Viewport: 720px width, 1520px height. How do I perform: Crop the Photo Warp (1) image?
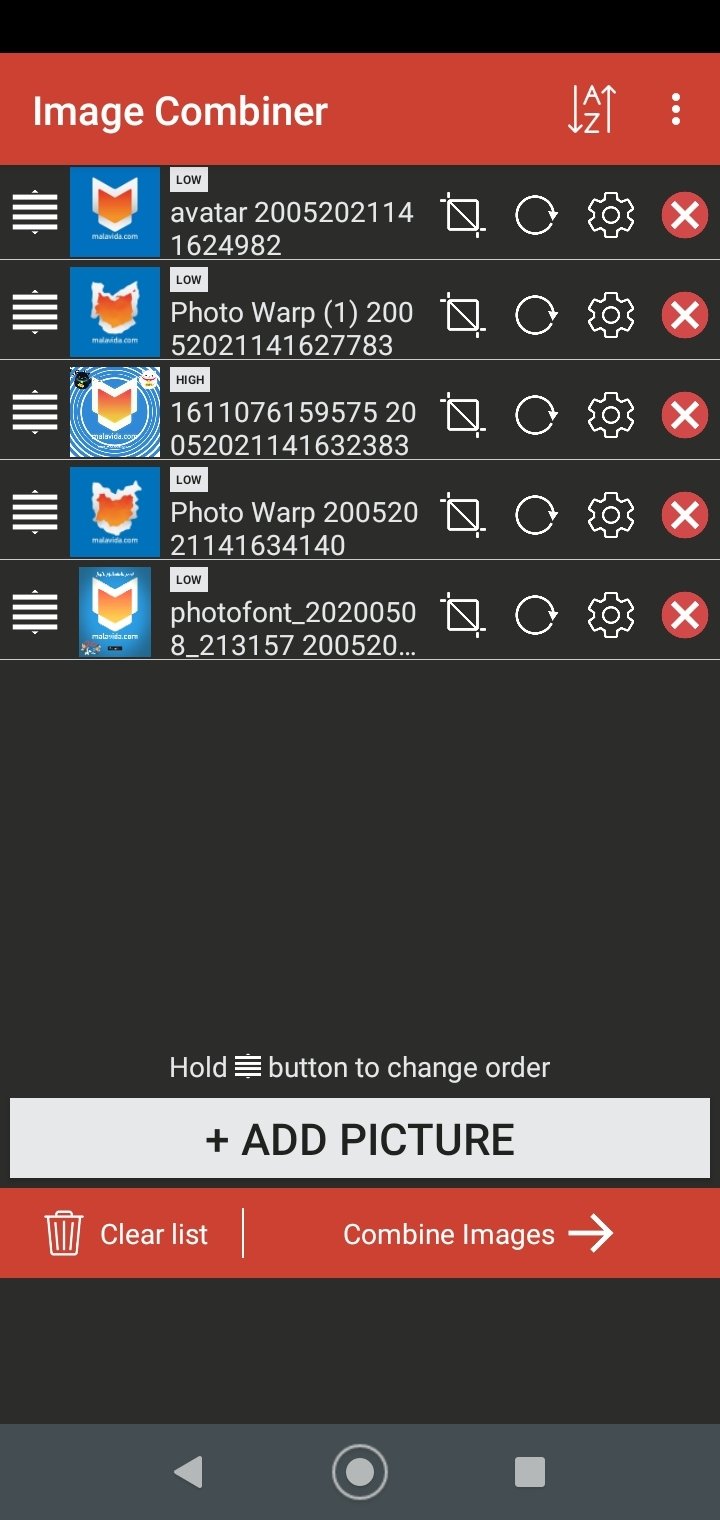coord(463,315)
